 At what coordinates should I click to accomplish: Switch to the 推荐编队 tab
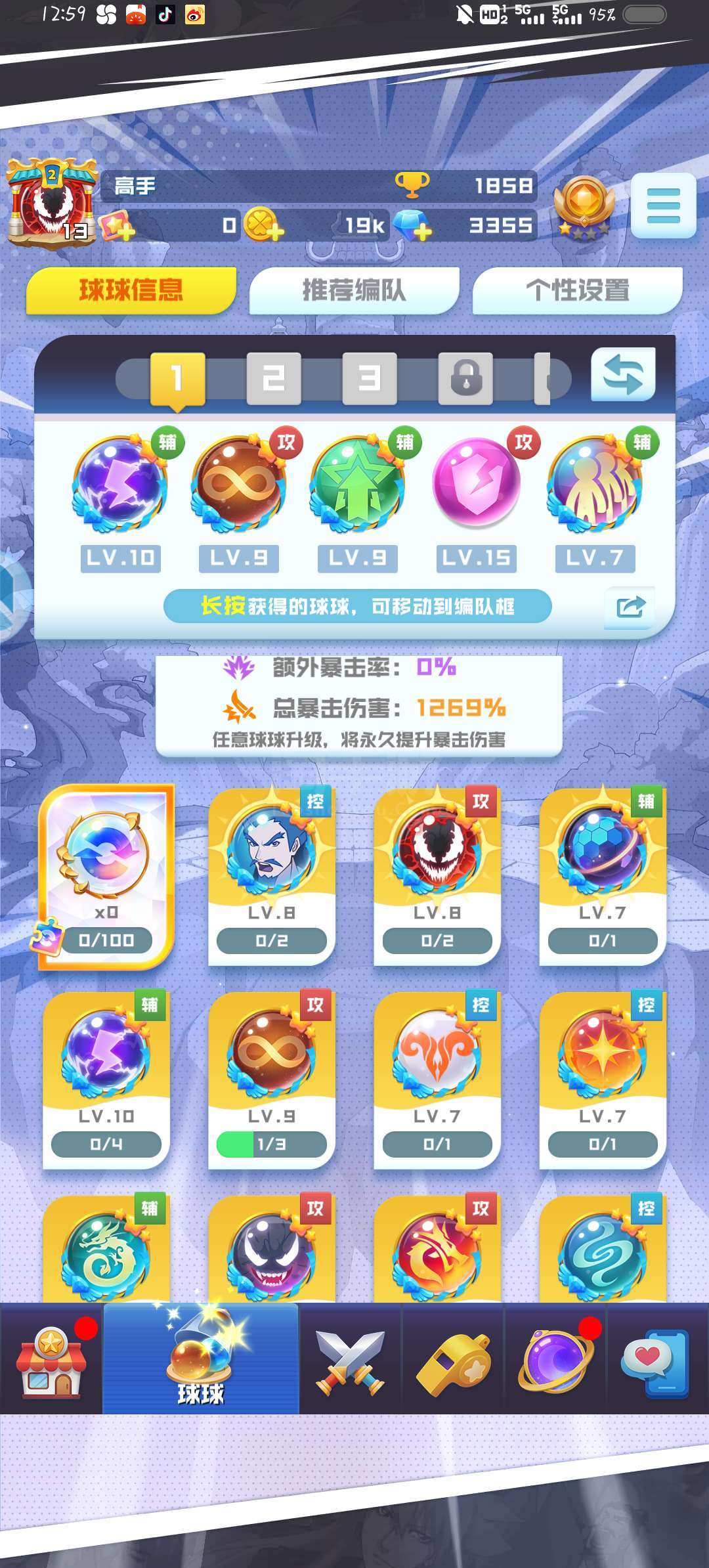[354, 290]
